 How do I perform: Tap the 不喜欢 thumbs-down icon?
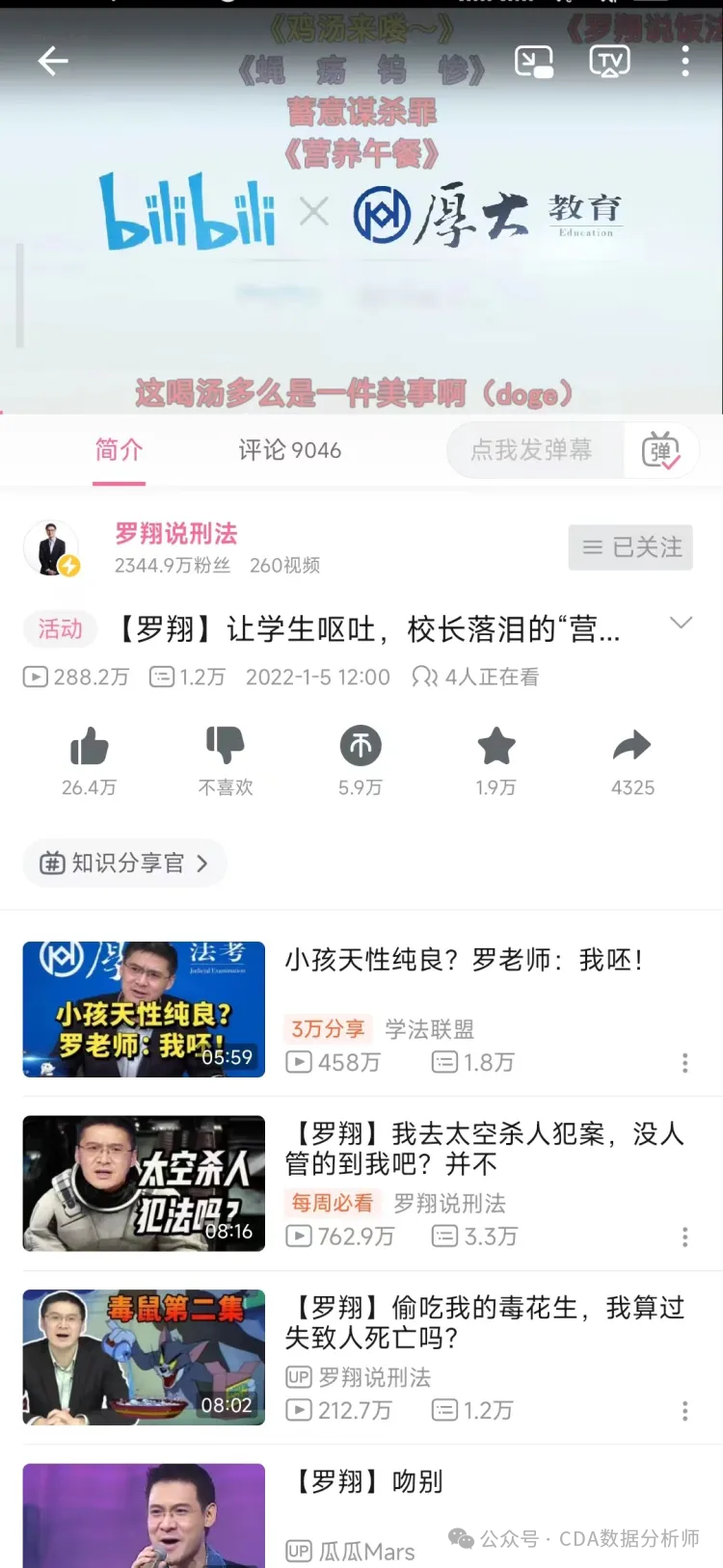pyautogui.click(x=225, y=747)
